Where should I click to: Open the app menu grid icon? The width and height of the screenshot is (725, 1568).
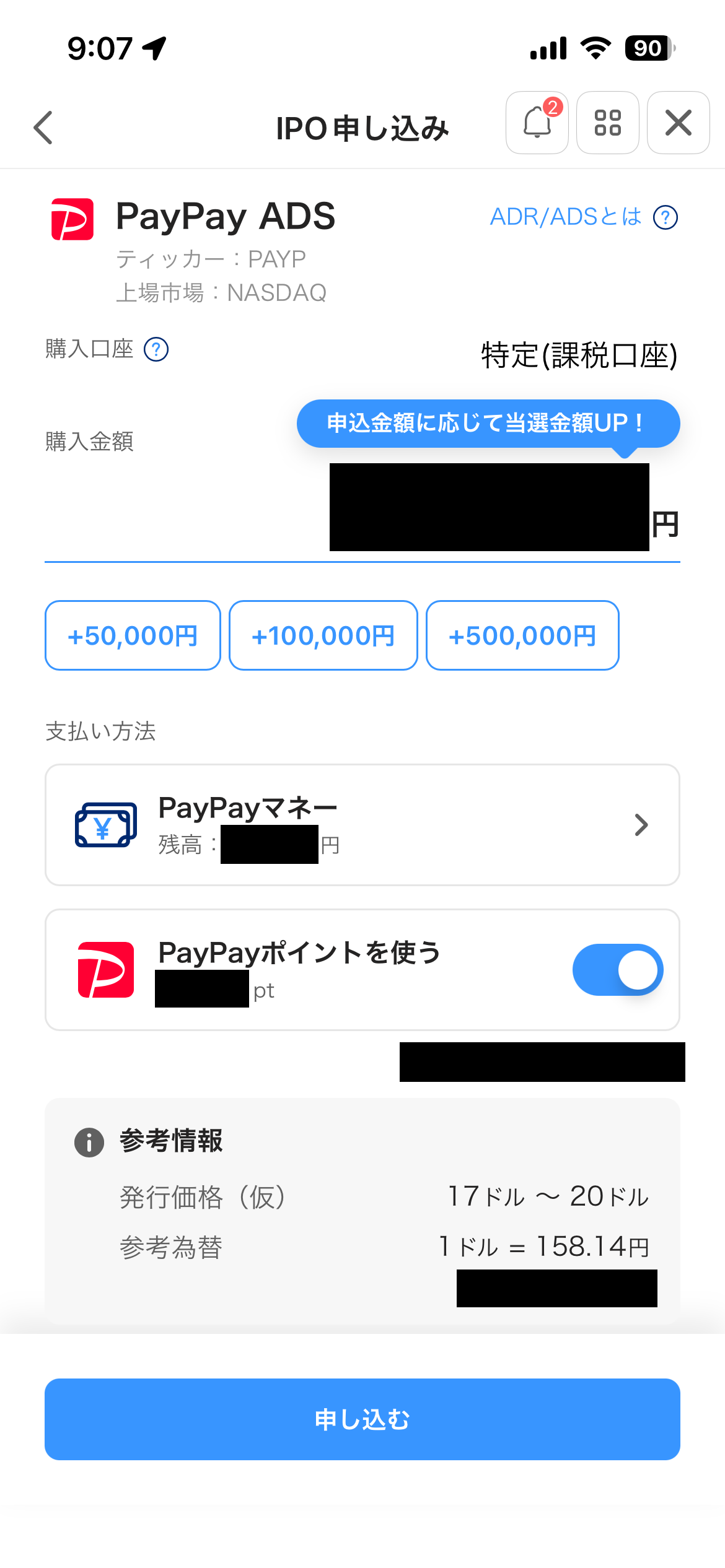pyautogui.click(x=607, y=123)
